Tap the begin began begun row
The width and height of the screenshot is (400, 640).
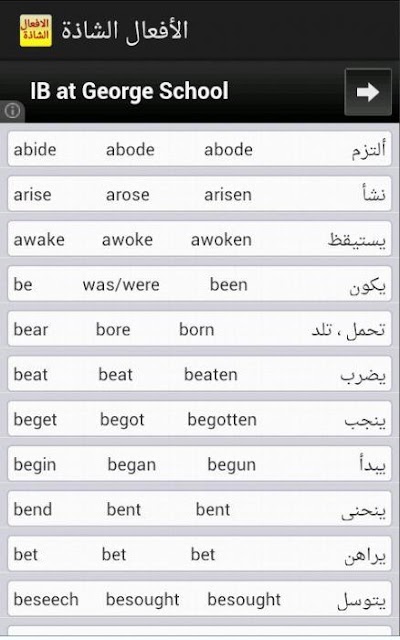click(x=200, y=464)
